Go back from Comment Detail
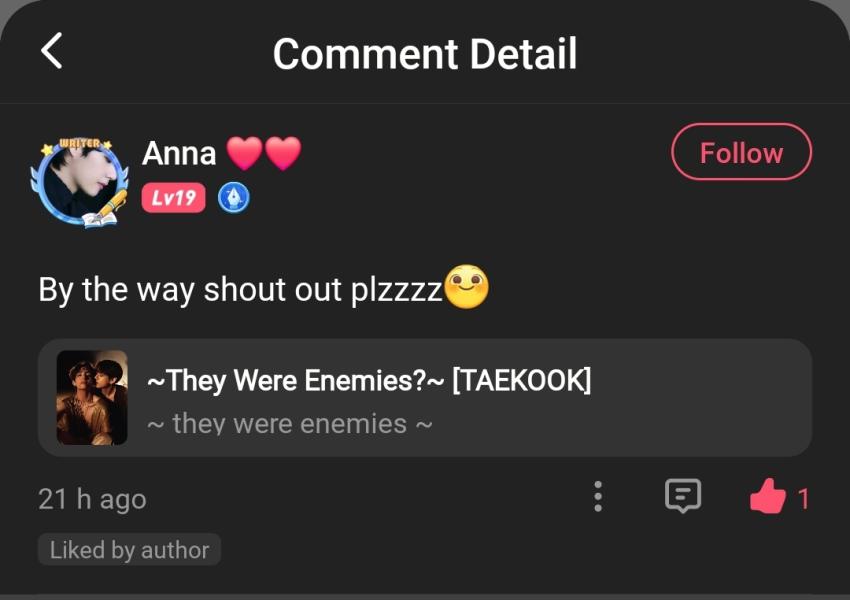The image size is (850, 600). (x=52, y=51)
